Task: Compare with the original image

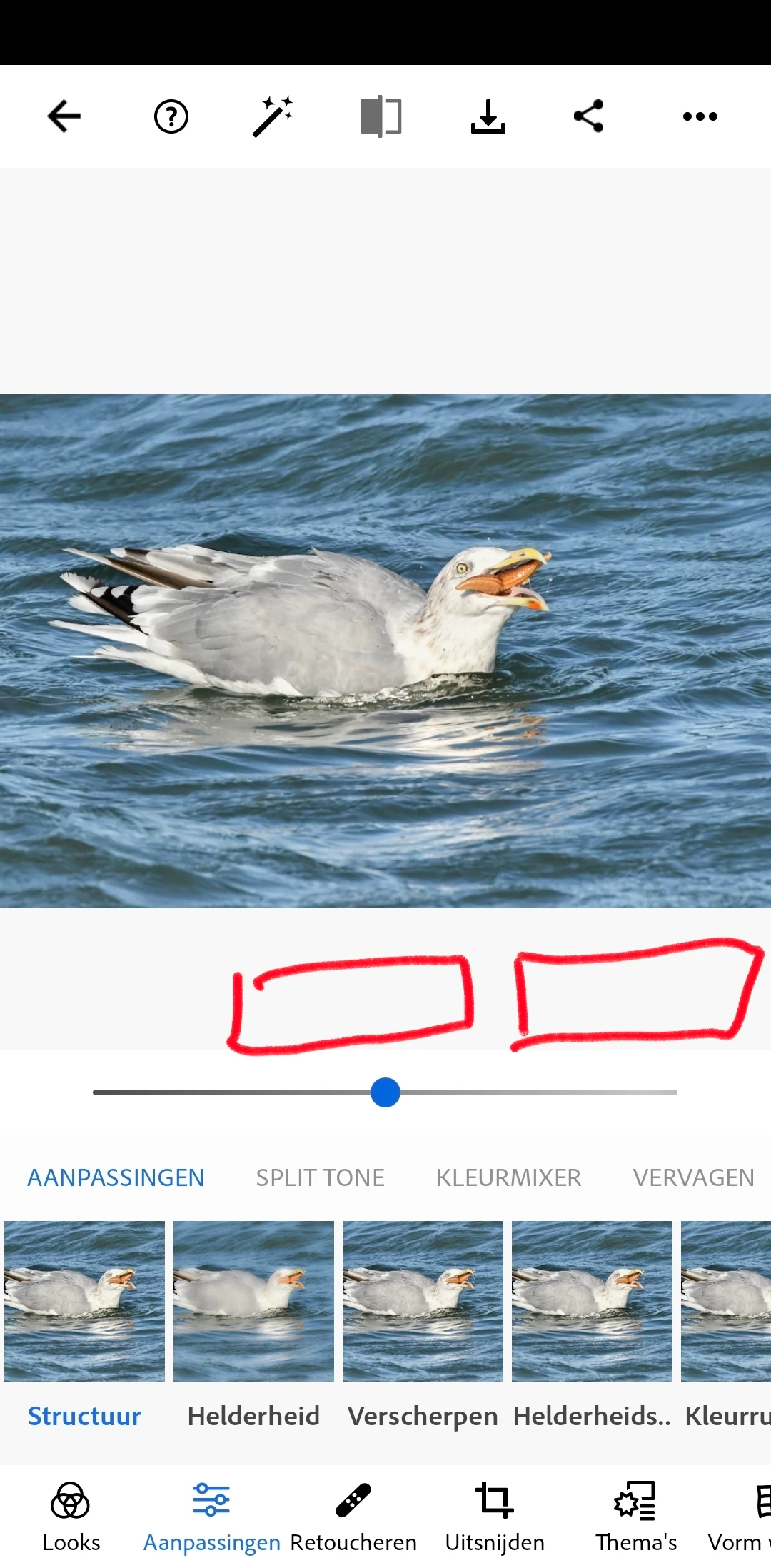Action: click(x=381, y=116)
